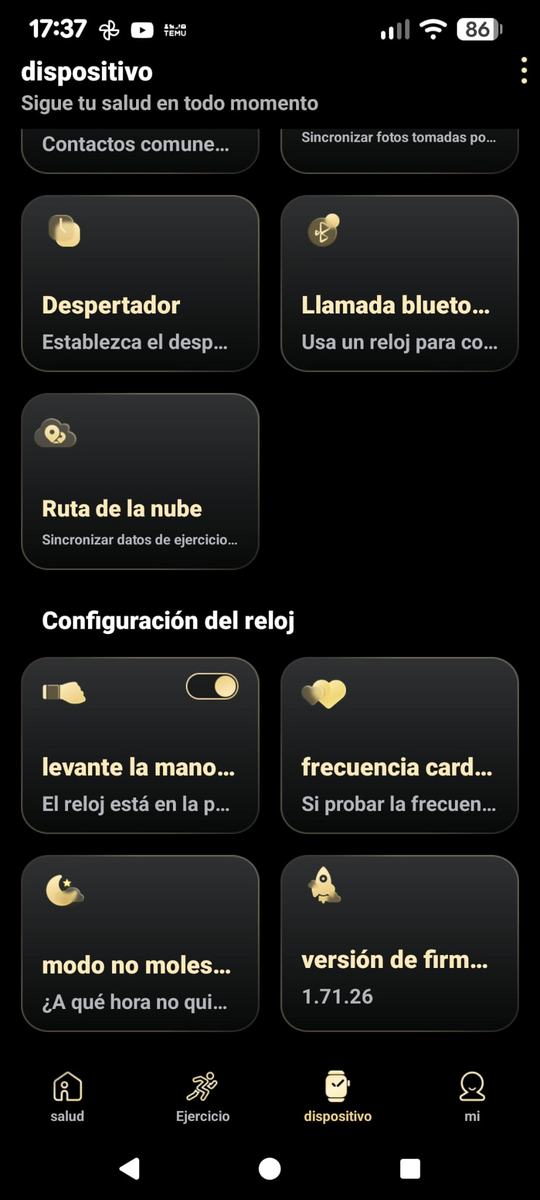This screenshot has width=540, height=1200.
Task: Open the Sincronizar fotos card
Action: pos(400,150)
